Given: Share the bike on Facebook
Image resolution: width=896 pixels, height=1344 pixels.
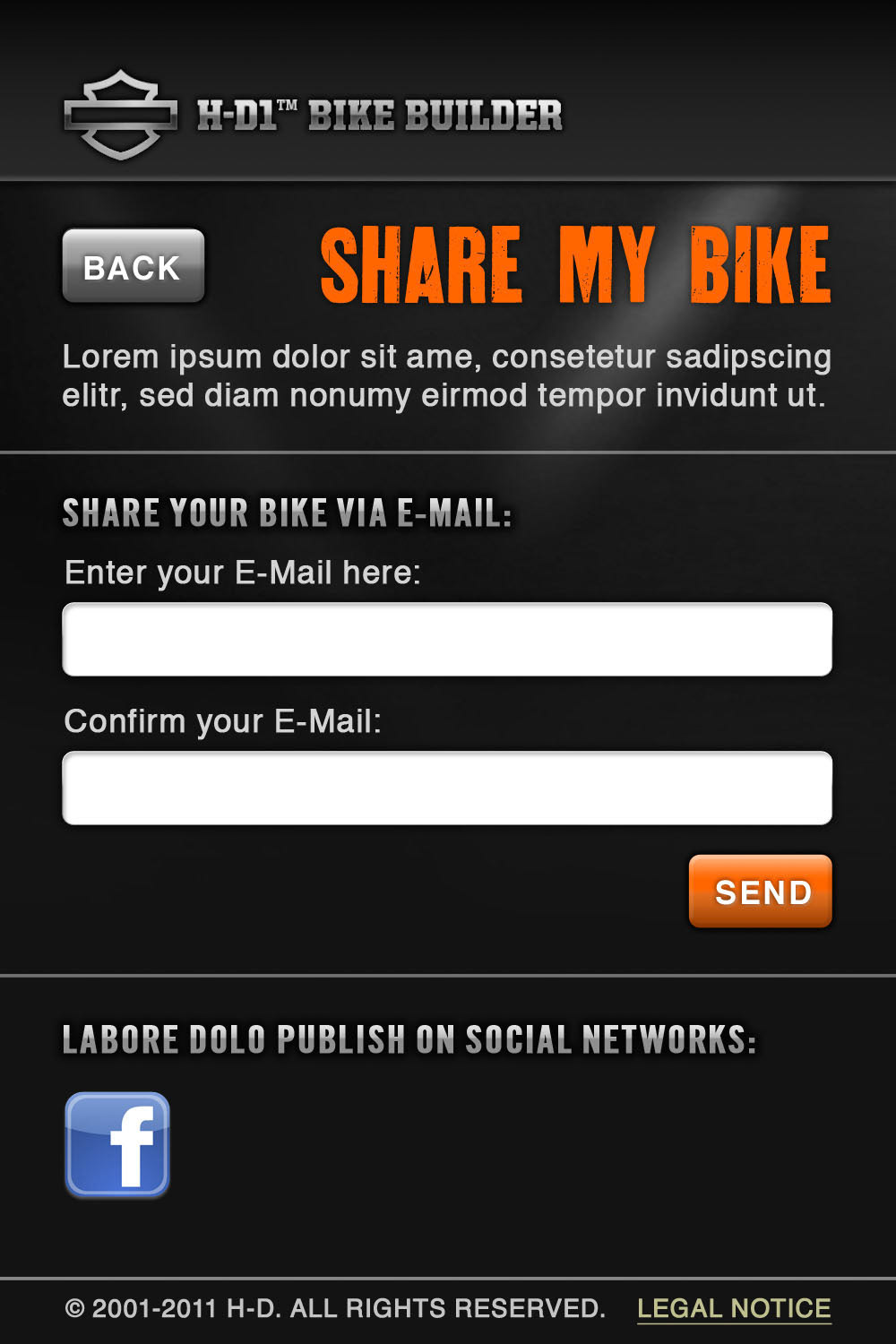Looking at the screenshot, I should [x=117, y=1144].
